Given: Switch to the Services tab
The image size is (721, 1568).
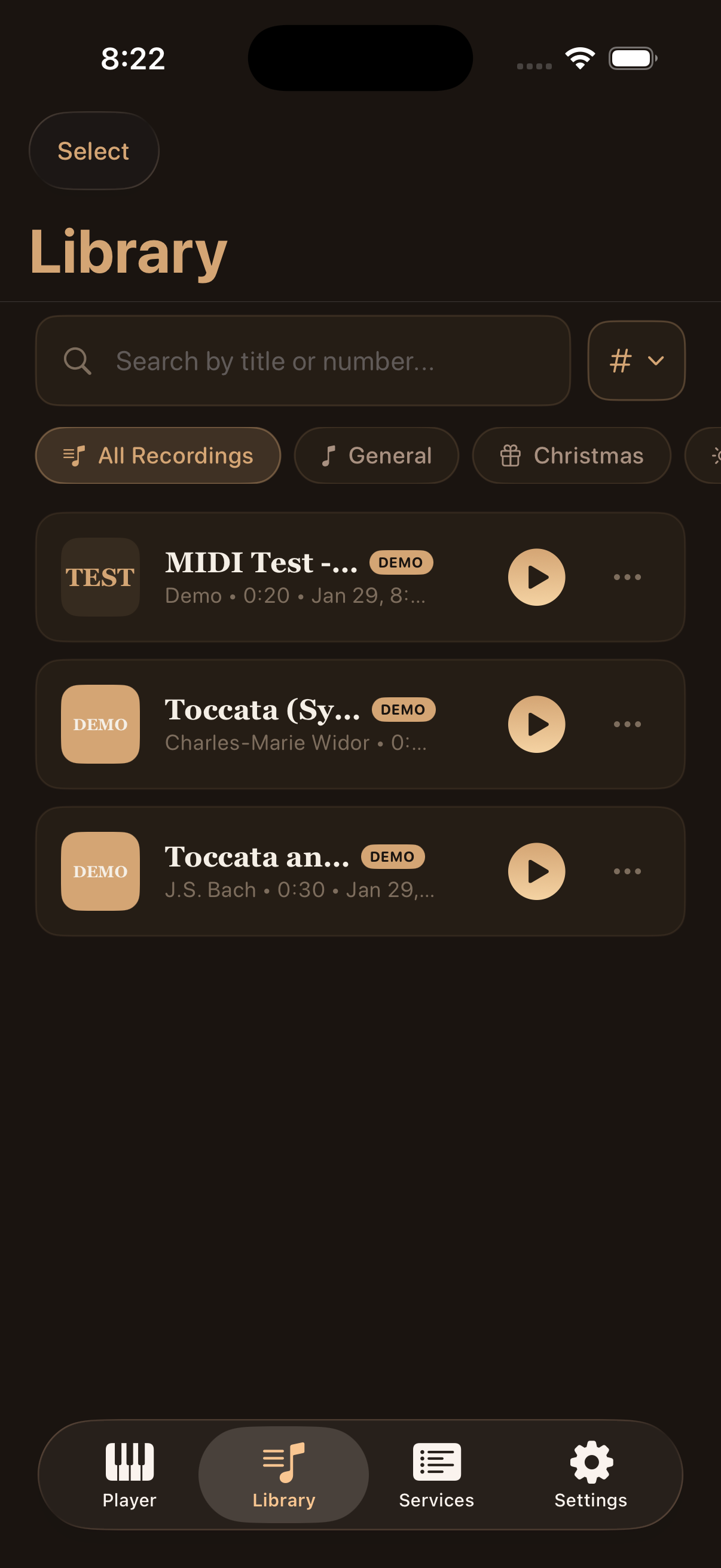Looking at the screenshot, I should [x=436, y=1474].
